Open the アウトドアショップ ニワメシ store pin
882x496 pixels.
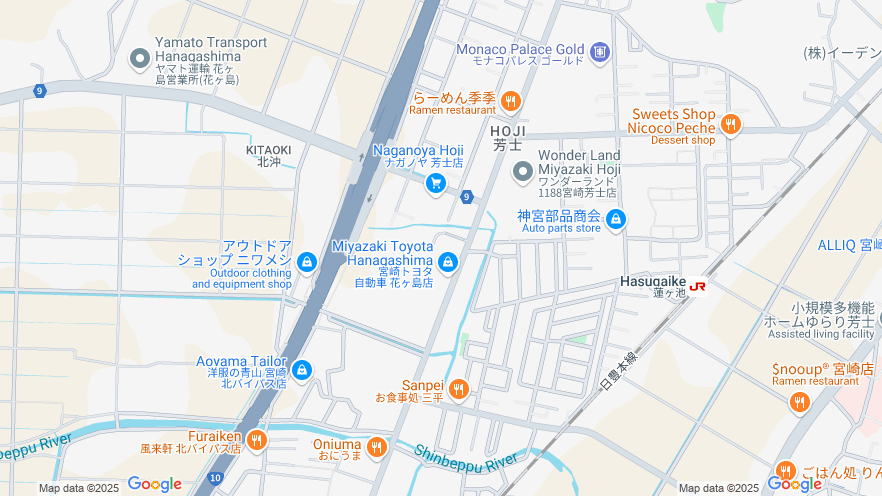[x=307, y=262]
